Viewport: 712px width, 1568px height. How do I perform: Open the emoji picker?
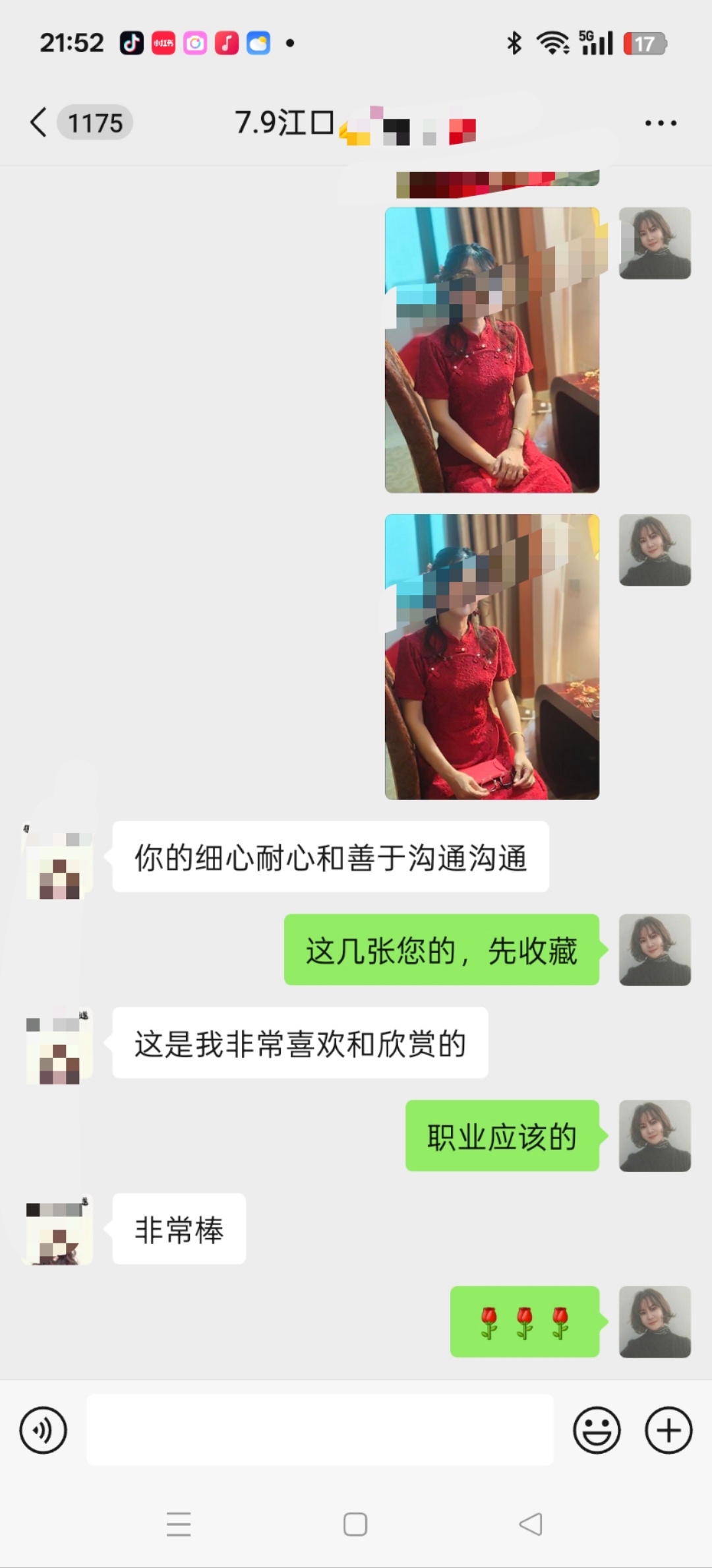pos(597,1430)
